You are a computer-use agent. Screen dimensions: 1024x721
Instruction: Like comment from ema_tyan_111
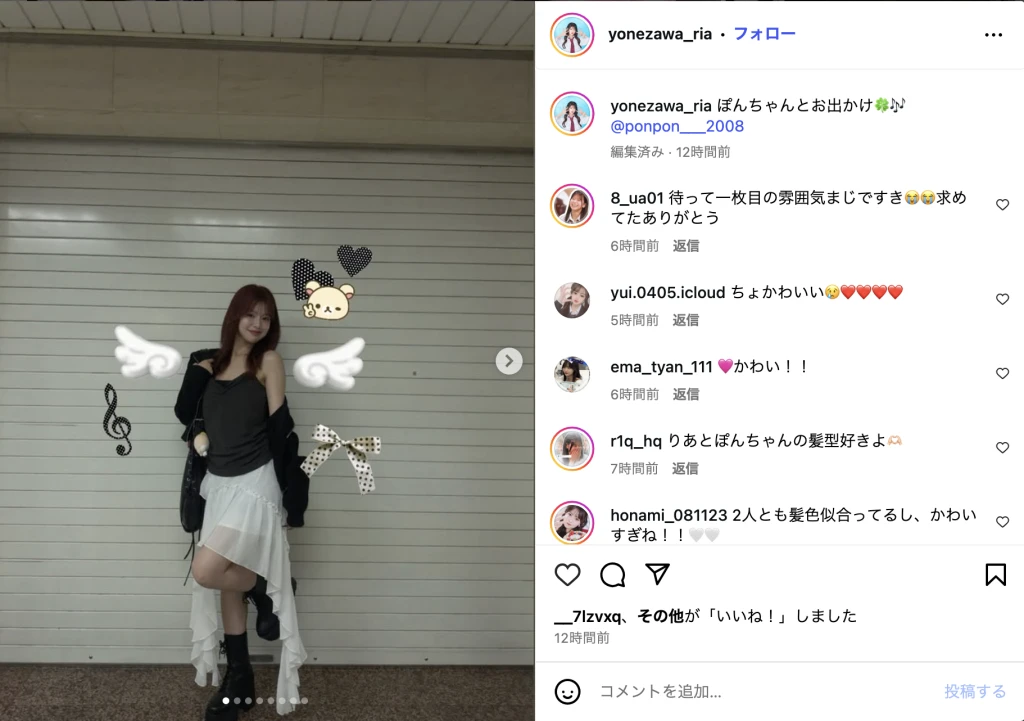(1002, 373)
